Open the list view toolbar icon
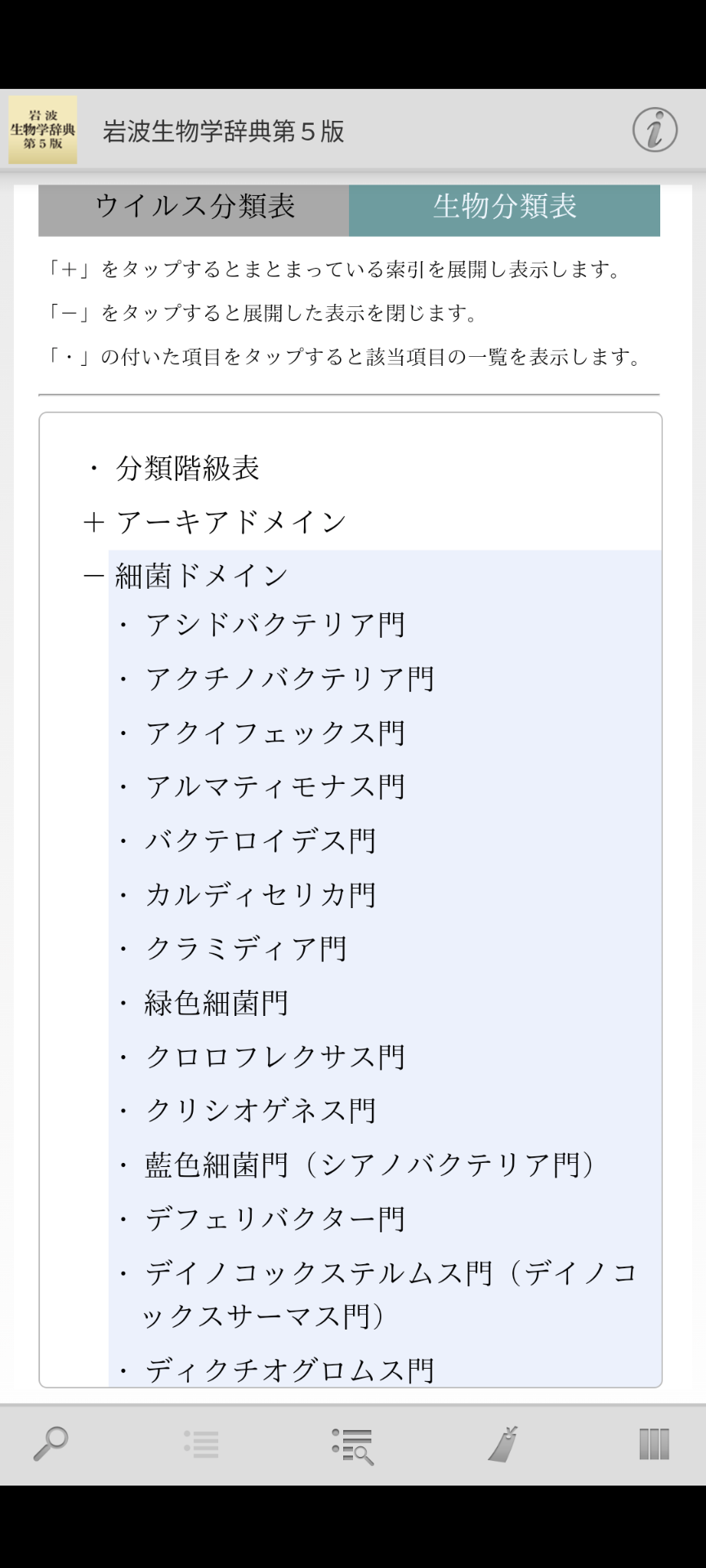The image size is (706, 1568). pyautogui.click(x=201, y=1443)
